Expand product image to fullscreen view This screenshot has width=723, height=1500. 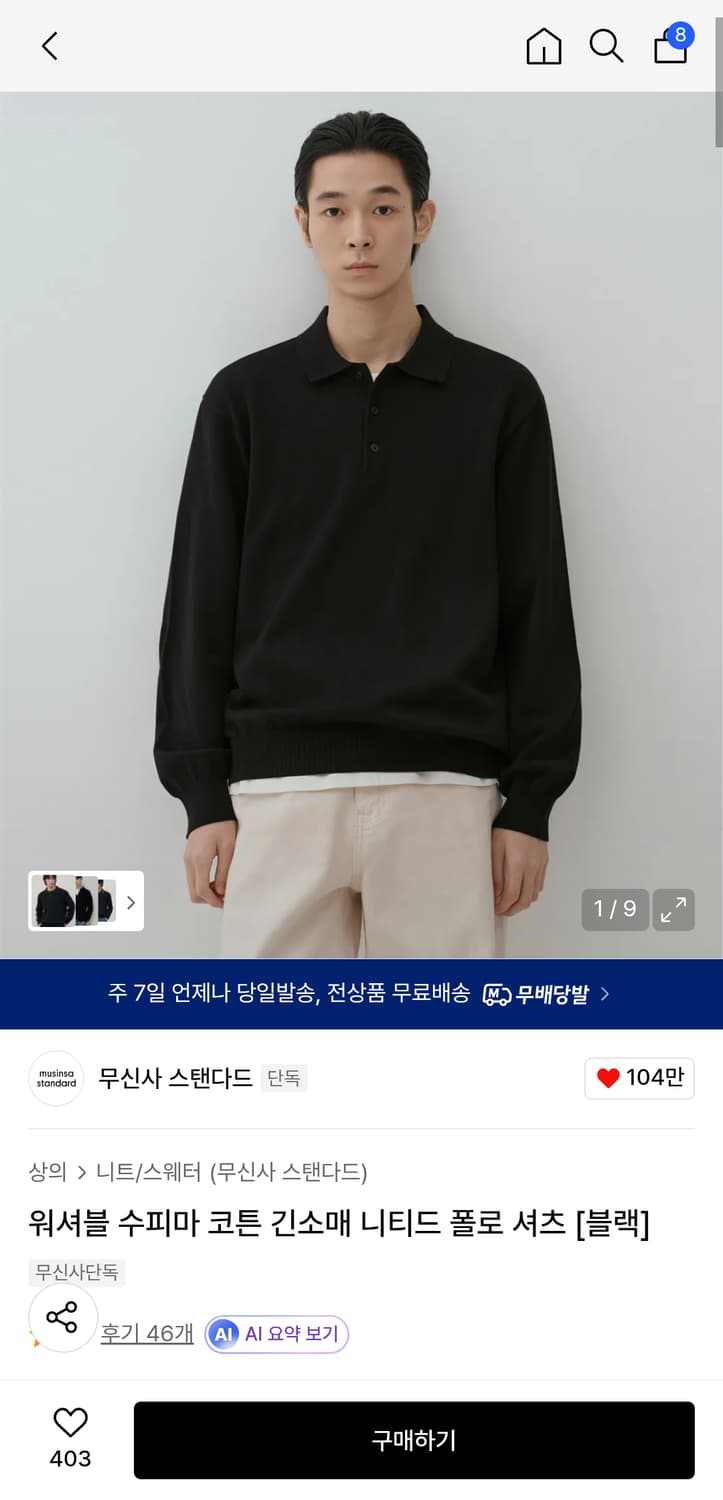coord(673,910)
